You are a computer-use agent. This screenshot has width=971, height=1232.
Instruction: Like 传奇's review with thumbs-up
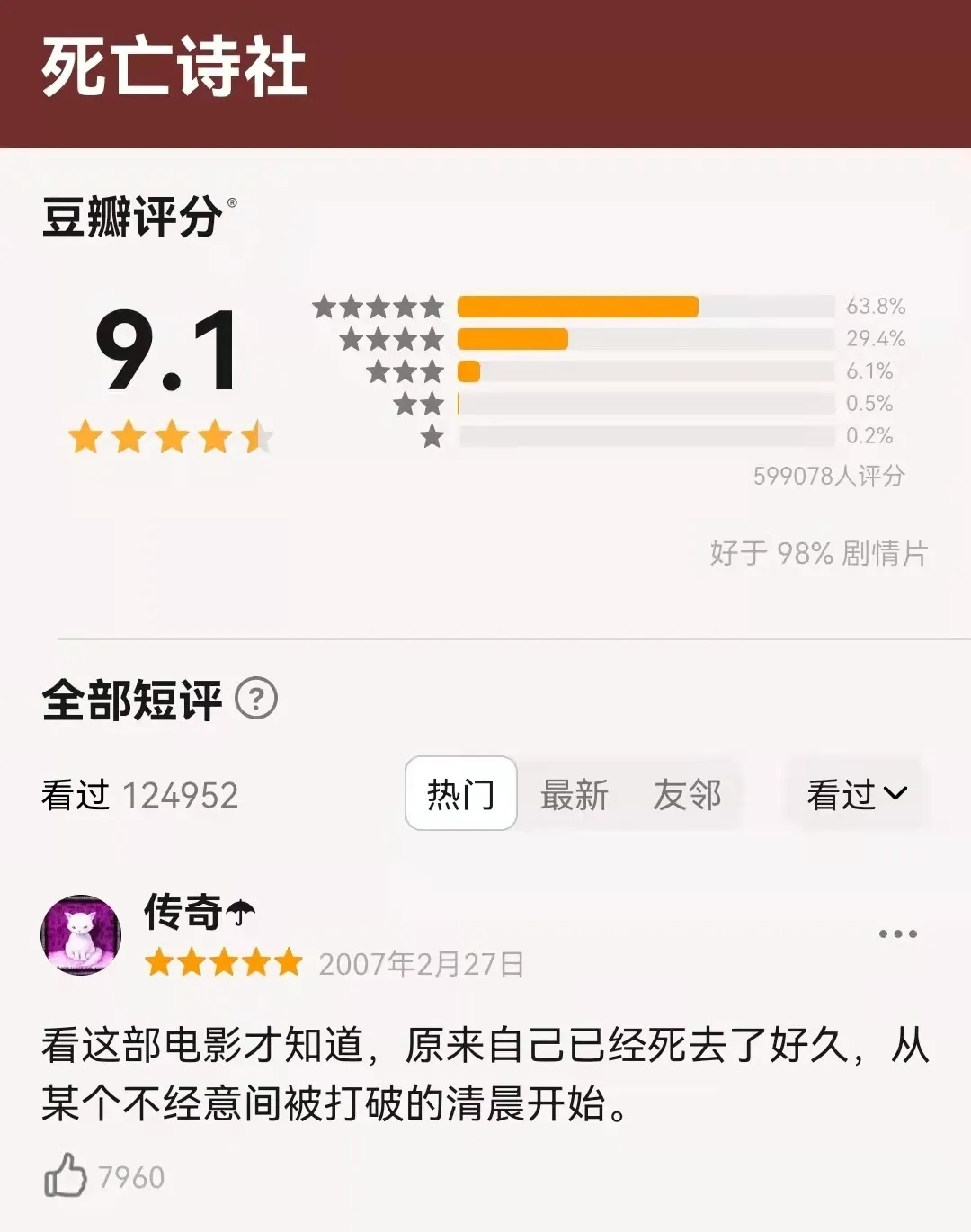(x=66, y=1176)
